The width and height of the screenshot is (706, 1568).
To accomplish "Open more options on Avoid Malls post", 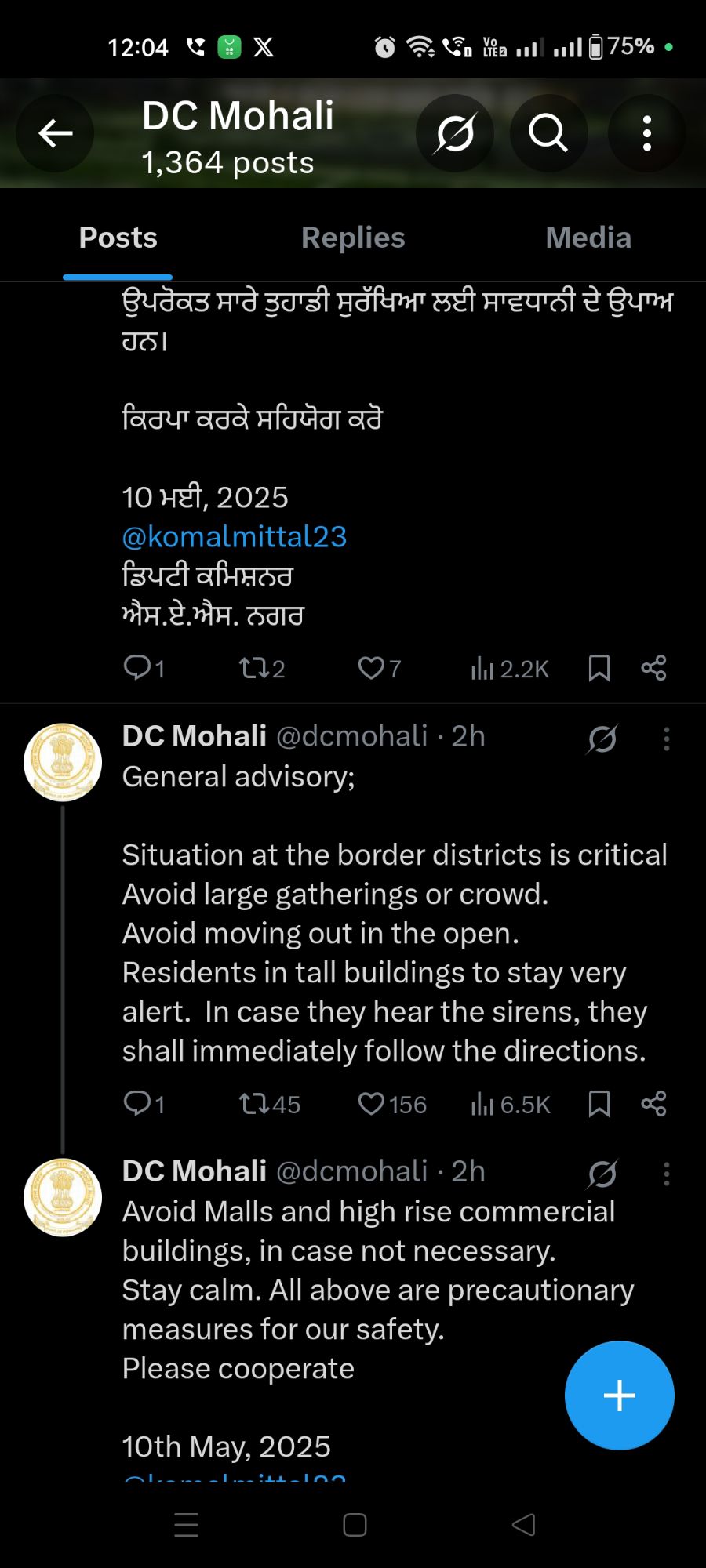I will pyautogui.click(x=667, y=1174).
